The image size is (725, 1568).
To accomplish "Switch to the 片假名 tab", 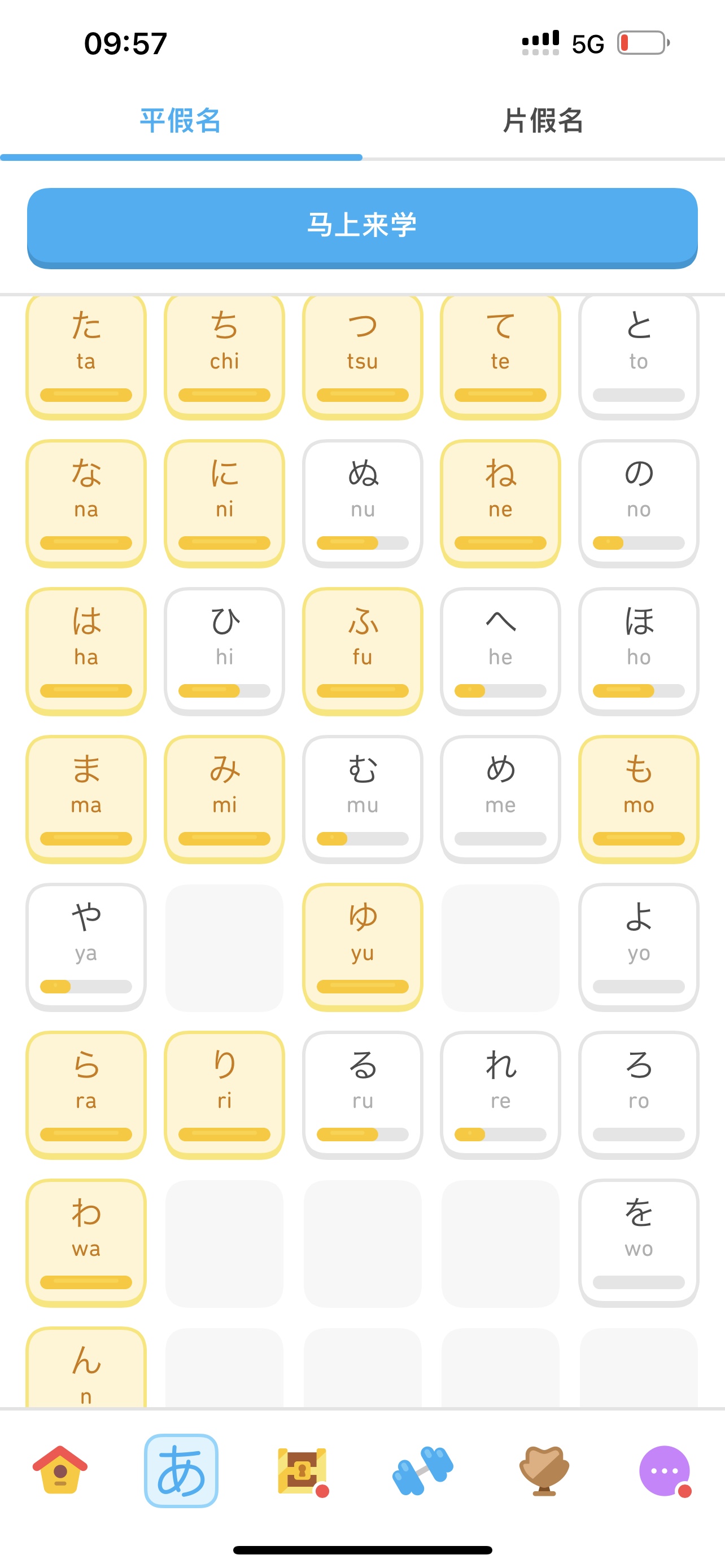I will 544,121.
